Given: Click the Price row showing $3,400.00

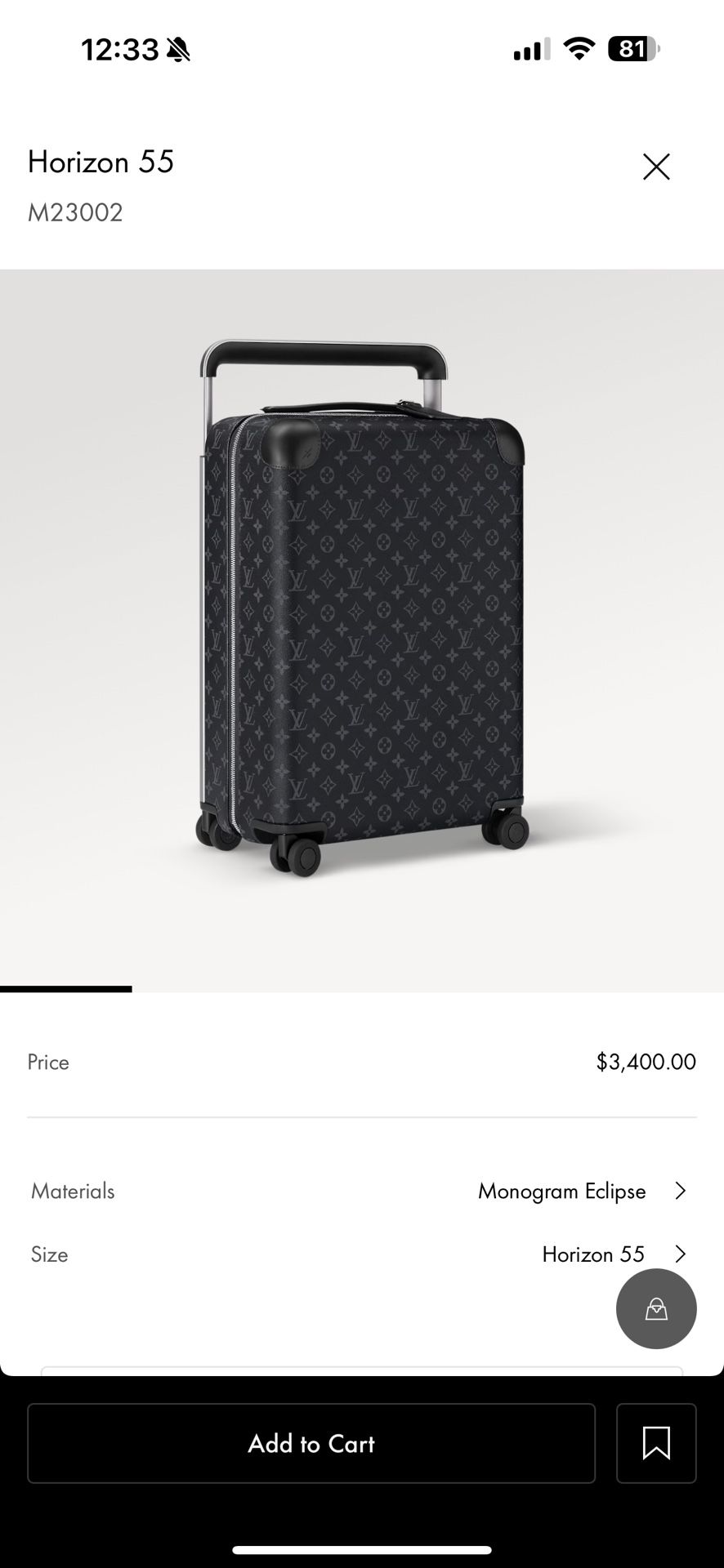Looking at the screenshot, I should 362,1062.
